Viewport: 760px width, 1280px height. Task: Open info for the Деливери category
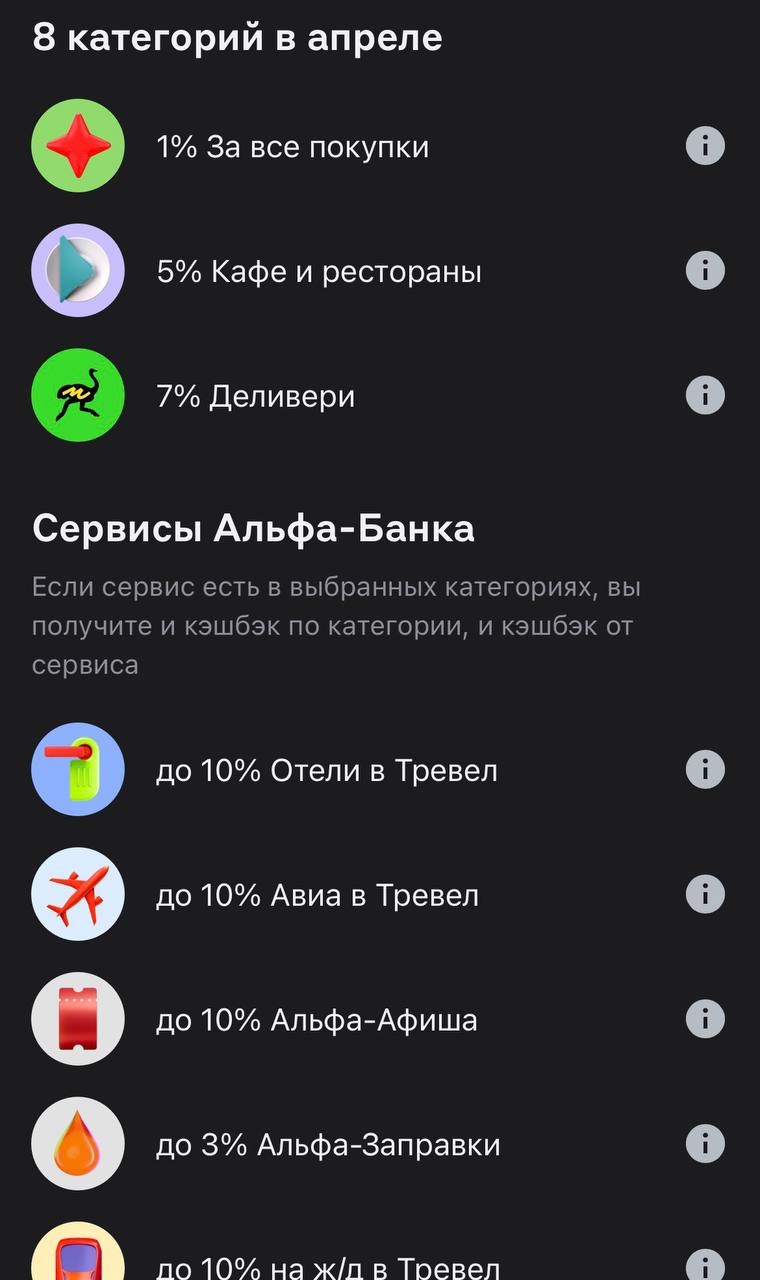pyautogui.click(x=704, y=395)
